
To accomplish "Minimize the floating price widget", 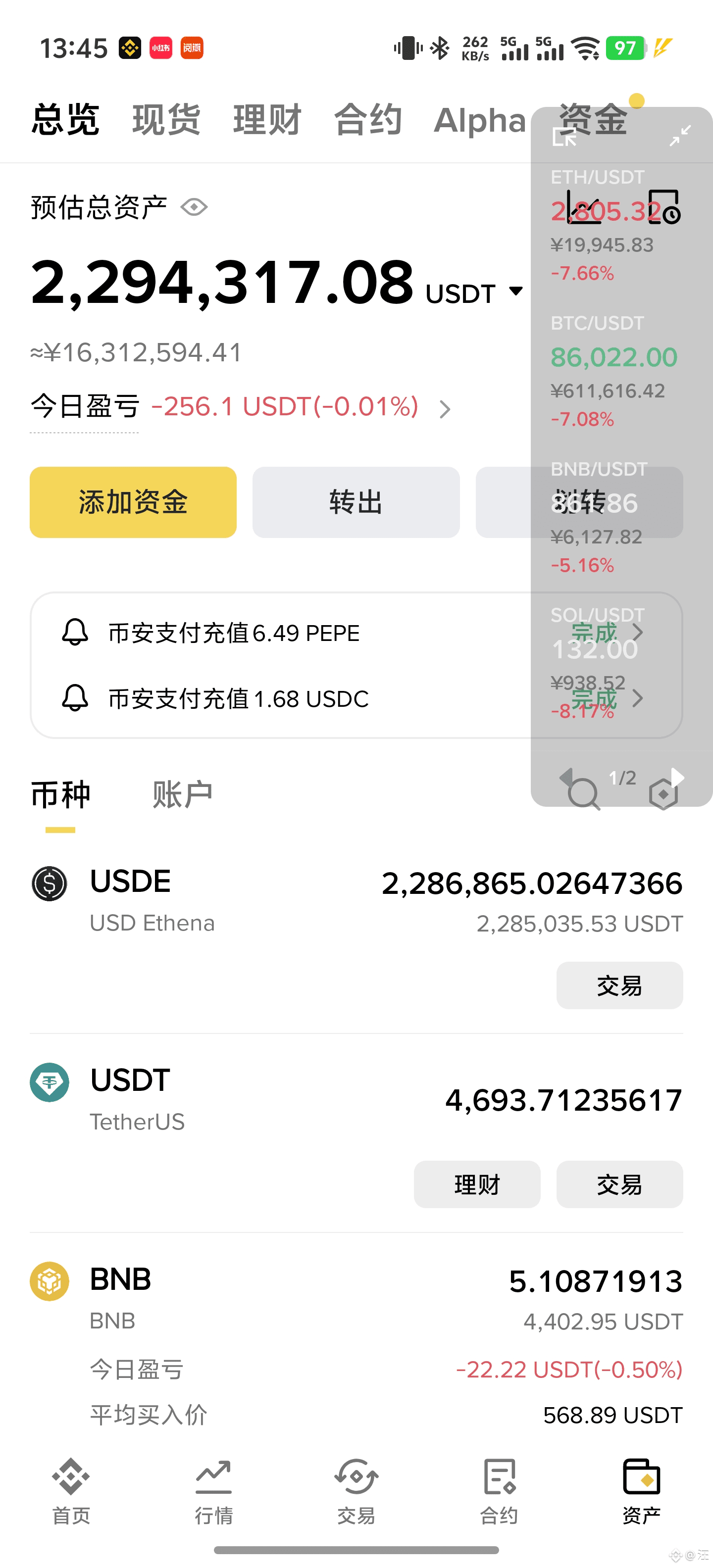I will pos(679,136).
